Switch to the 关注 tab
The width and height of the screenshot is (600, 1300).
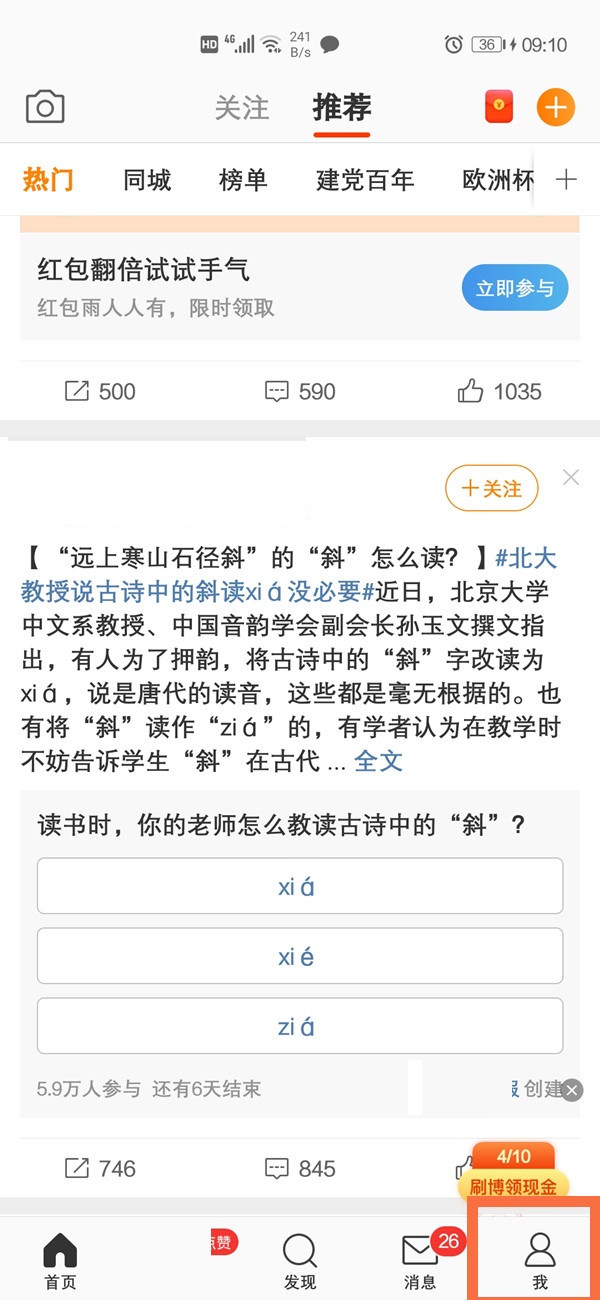click(242, 107)
